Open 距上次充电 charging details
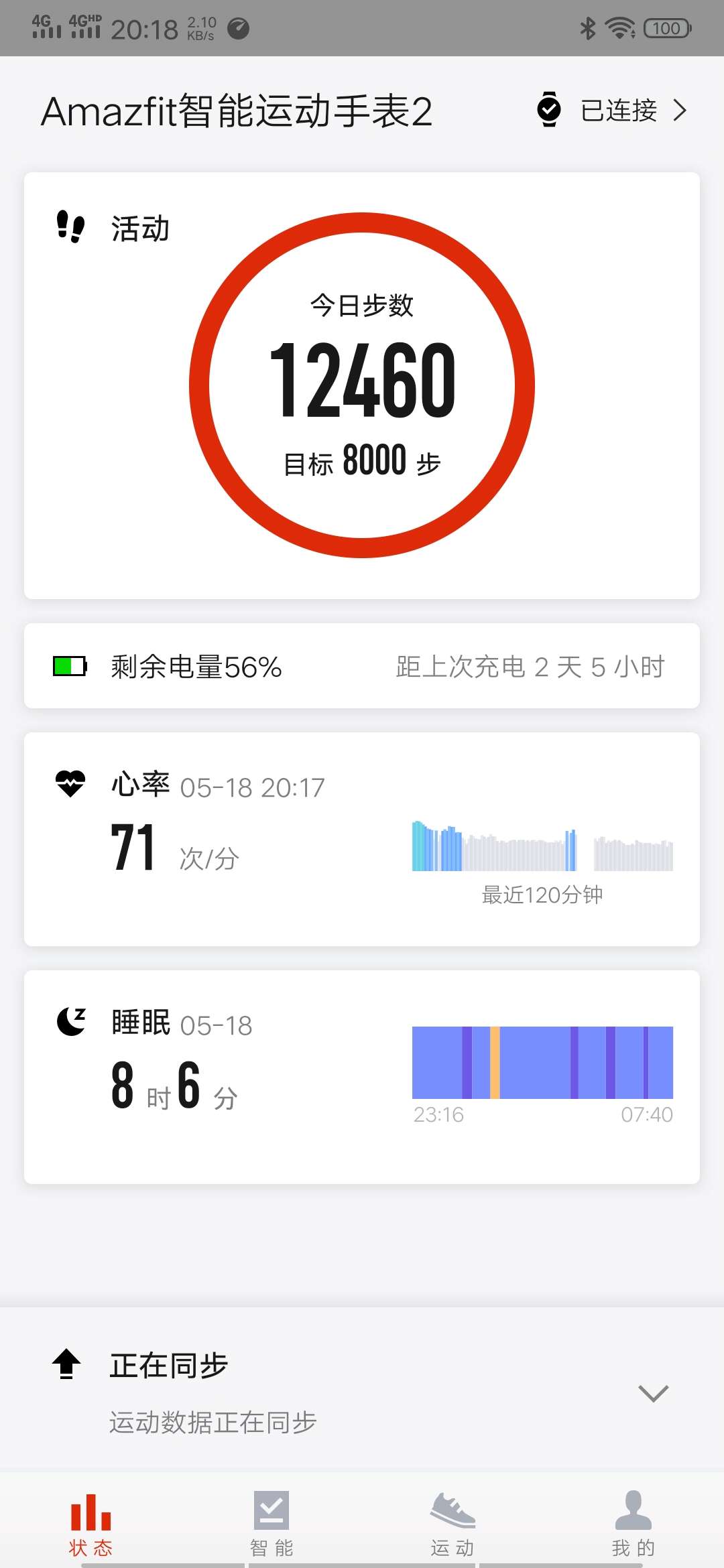This screenshot has height=1568, width=724. coord(530,667)
